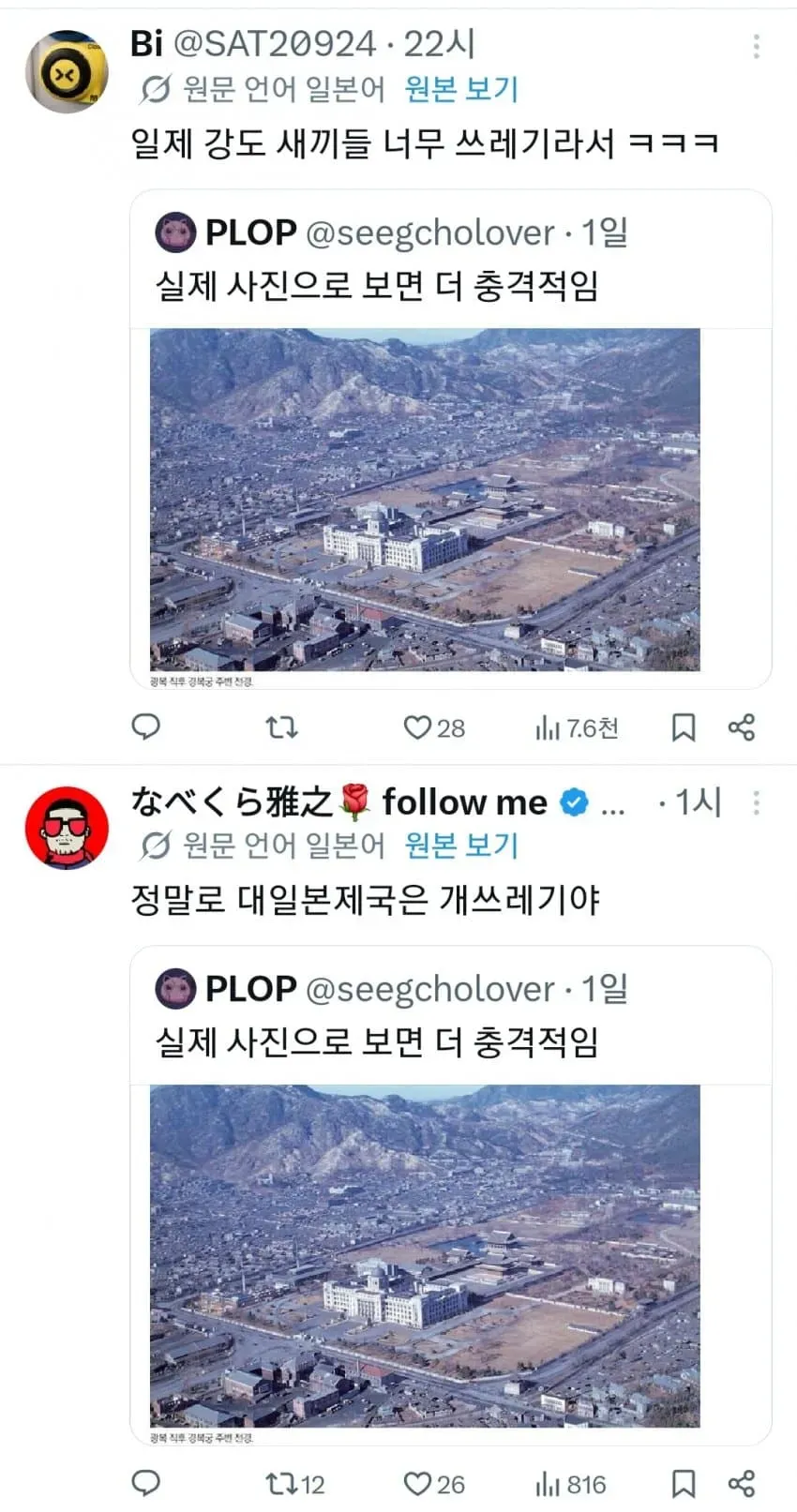Open quoted PLOP post in なべくら雅之's tweet

pyautogui.click(x=450, y=1195)
